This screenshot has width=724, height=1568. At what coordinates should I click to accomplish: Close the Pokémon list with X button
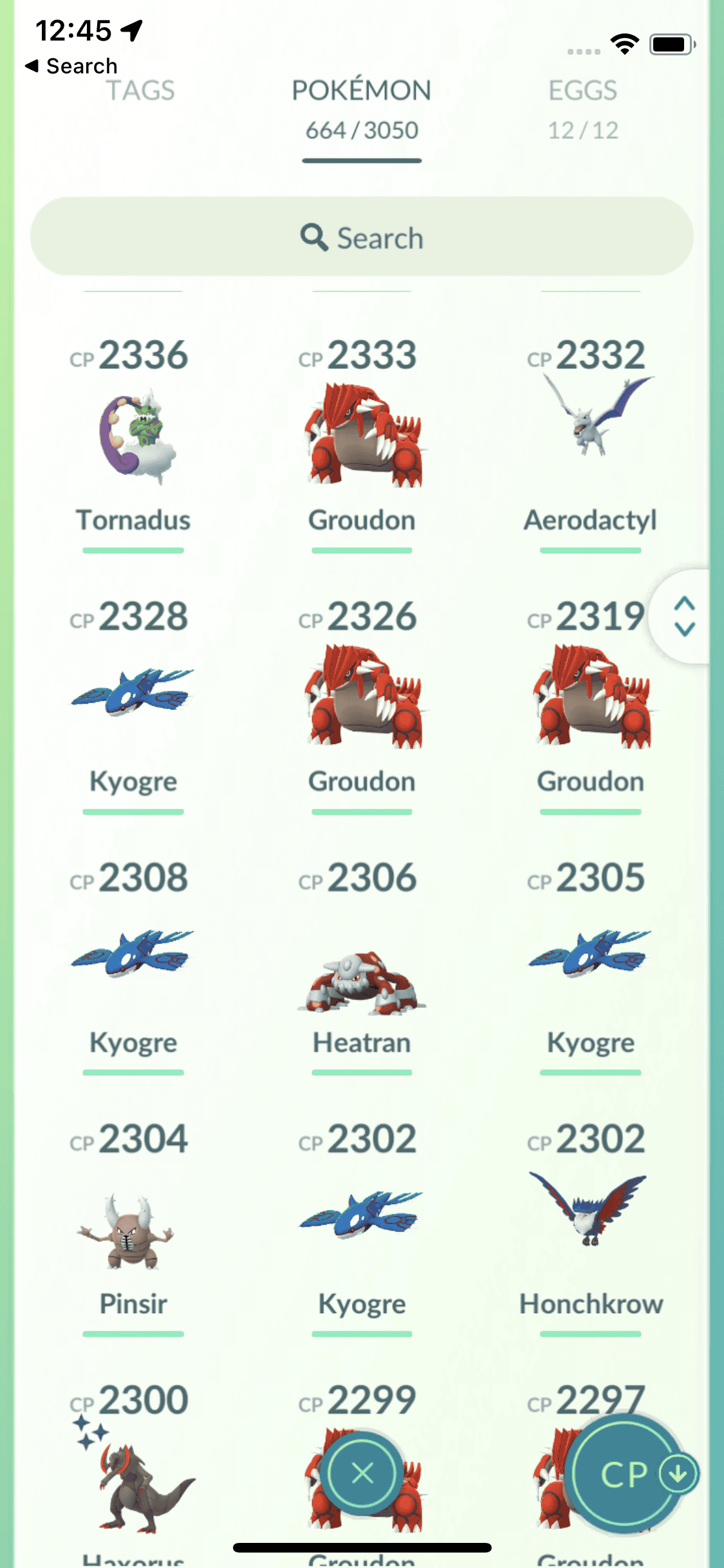pos(362,1472)
